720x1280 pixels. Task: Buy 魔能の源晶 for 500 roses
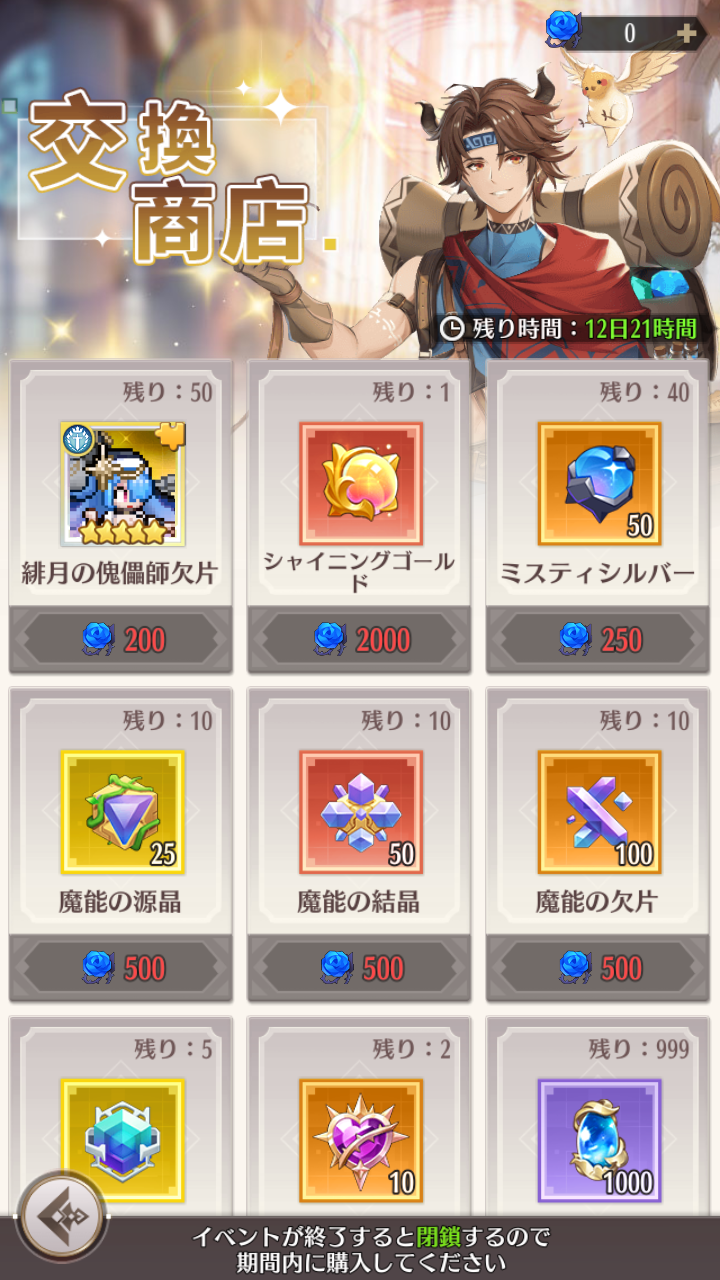[121, 967]
